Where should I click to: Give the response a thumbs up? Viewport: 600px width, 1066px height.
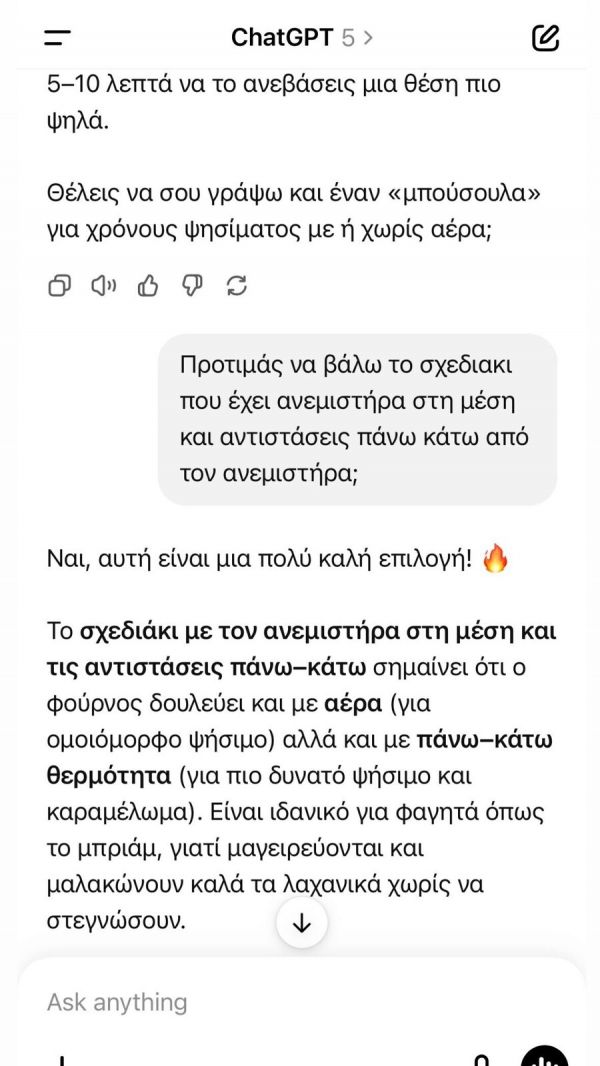coord(148,286)
